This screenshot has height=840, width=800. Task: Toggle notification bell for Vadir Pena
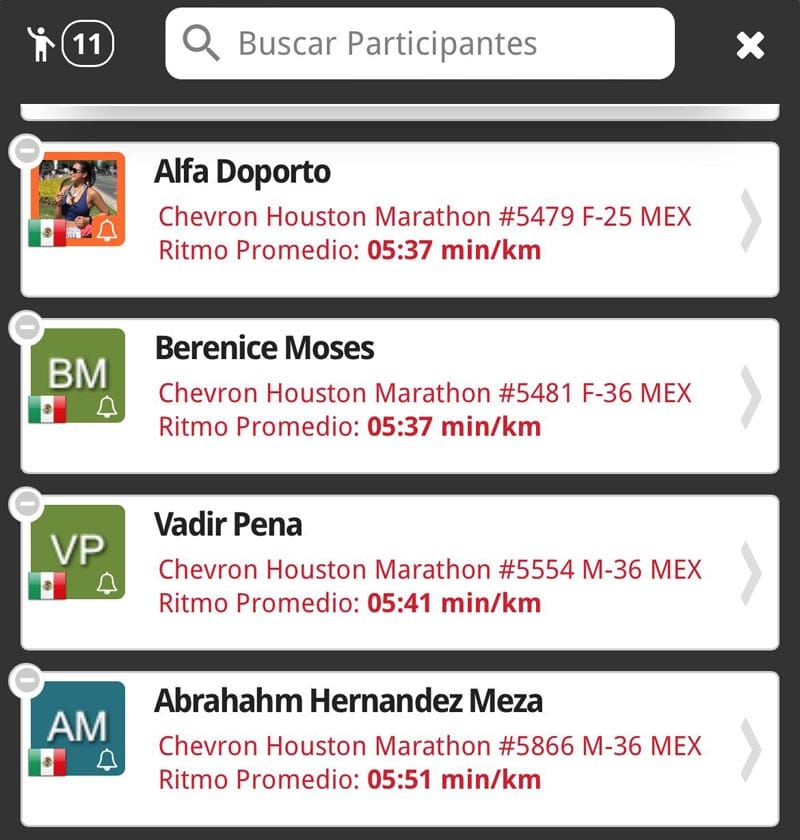(107, 584)
